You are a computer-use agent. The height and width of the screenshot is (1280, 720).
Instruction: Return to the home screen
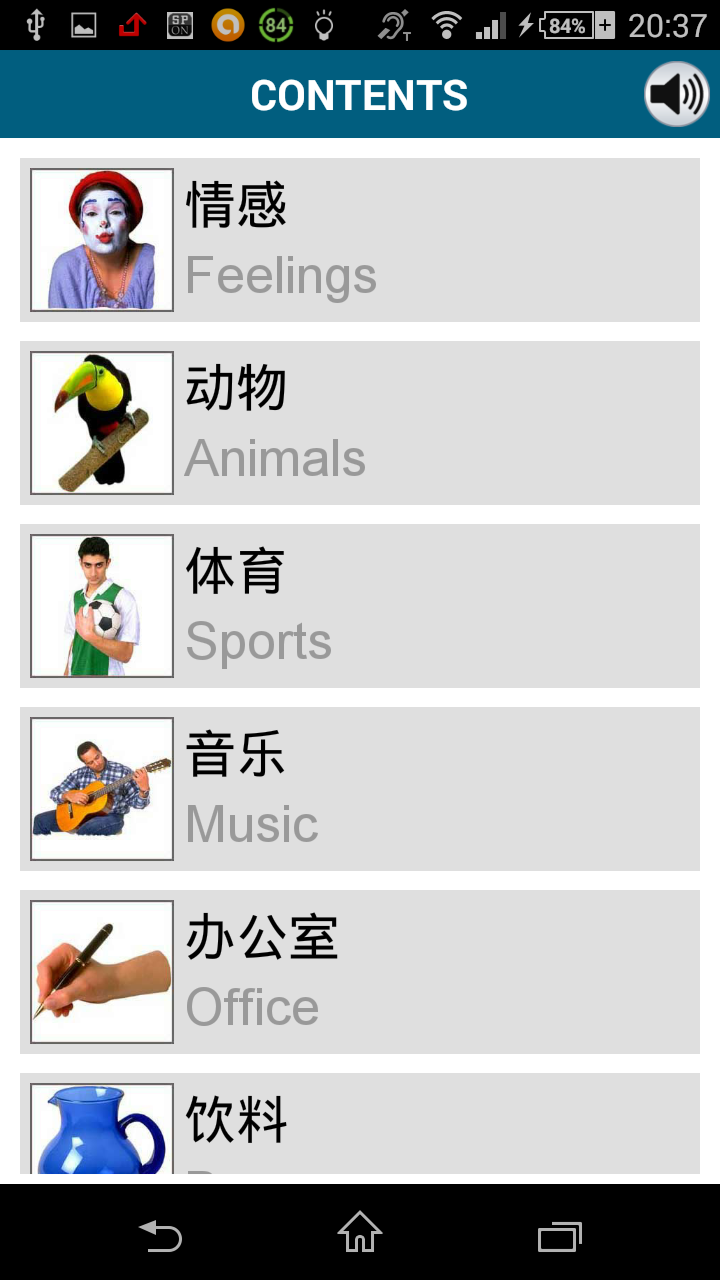(360, 1233)
